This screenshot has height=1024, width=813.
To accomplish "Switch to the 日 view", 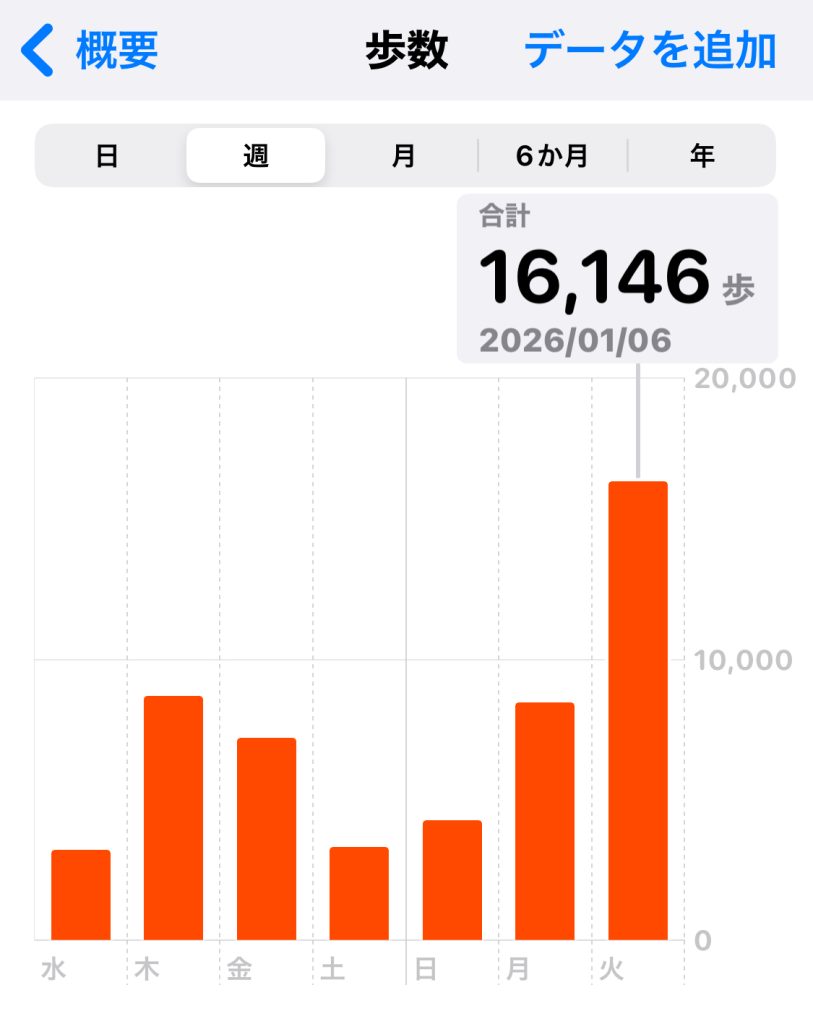I will pos(108,156).
